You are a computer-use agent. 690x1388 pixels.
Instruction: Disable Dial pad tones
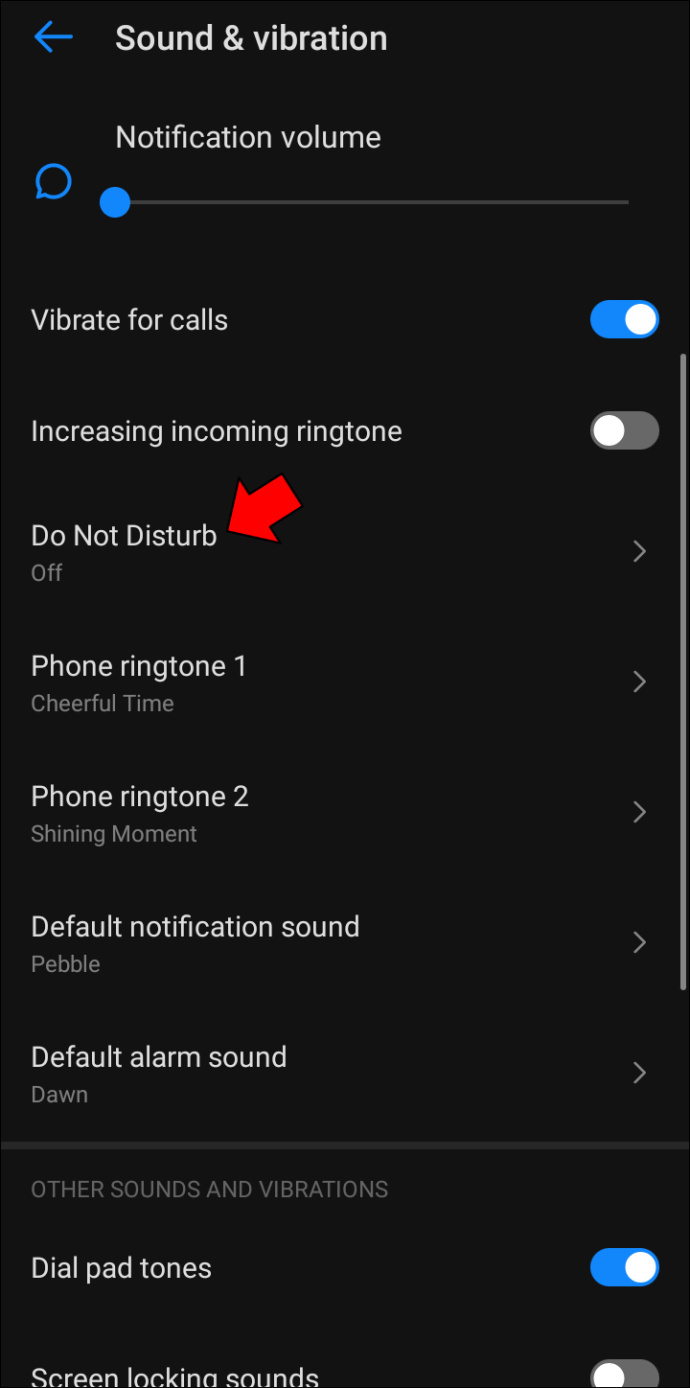point(624,1267)
